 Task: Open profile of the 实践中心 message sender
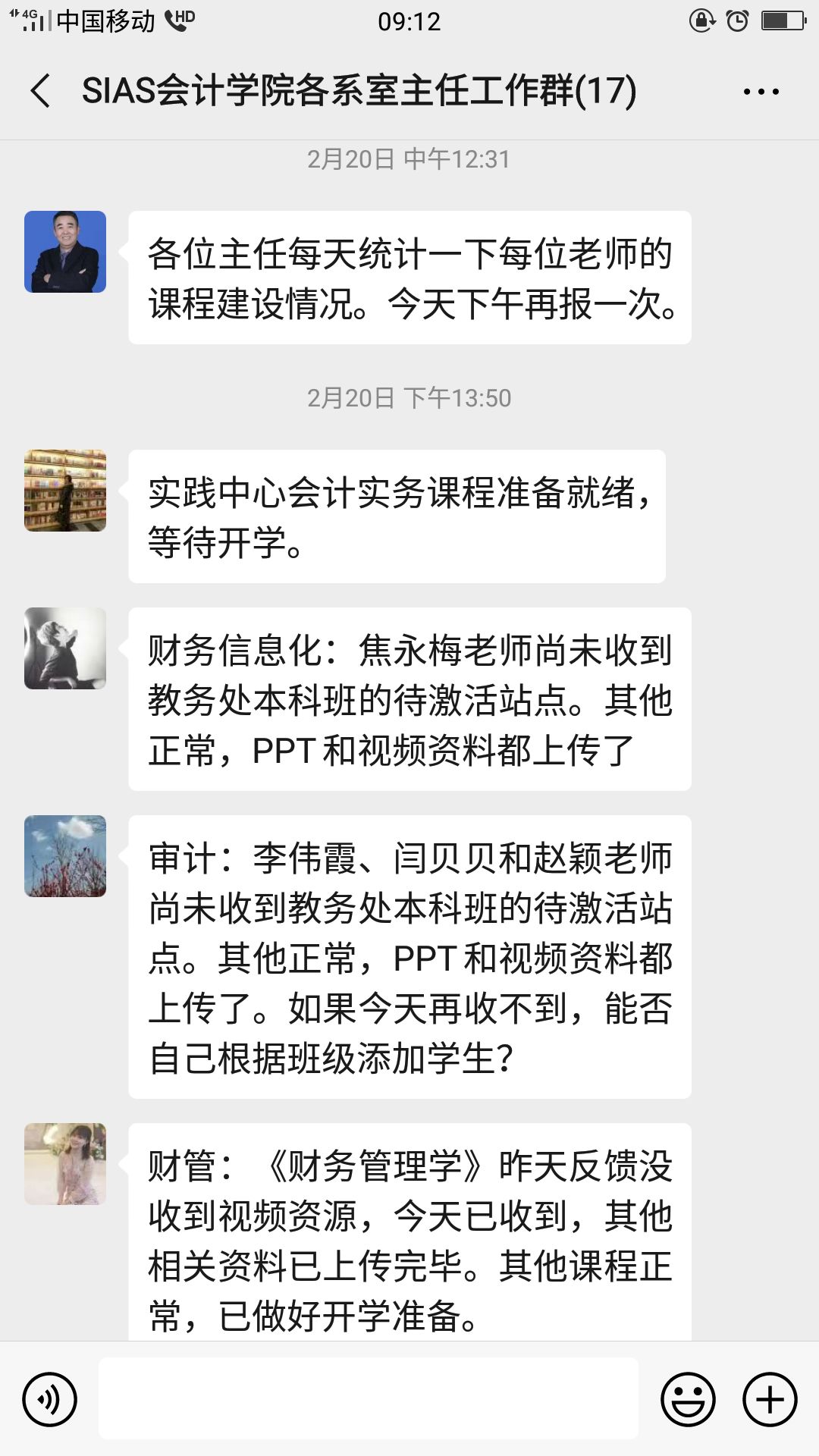65,491
